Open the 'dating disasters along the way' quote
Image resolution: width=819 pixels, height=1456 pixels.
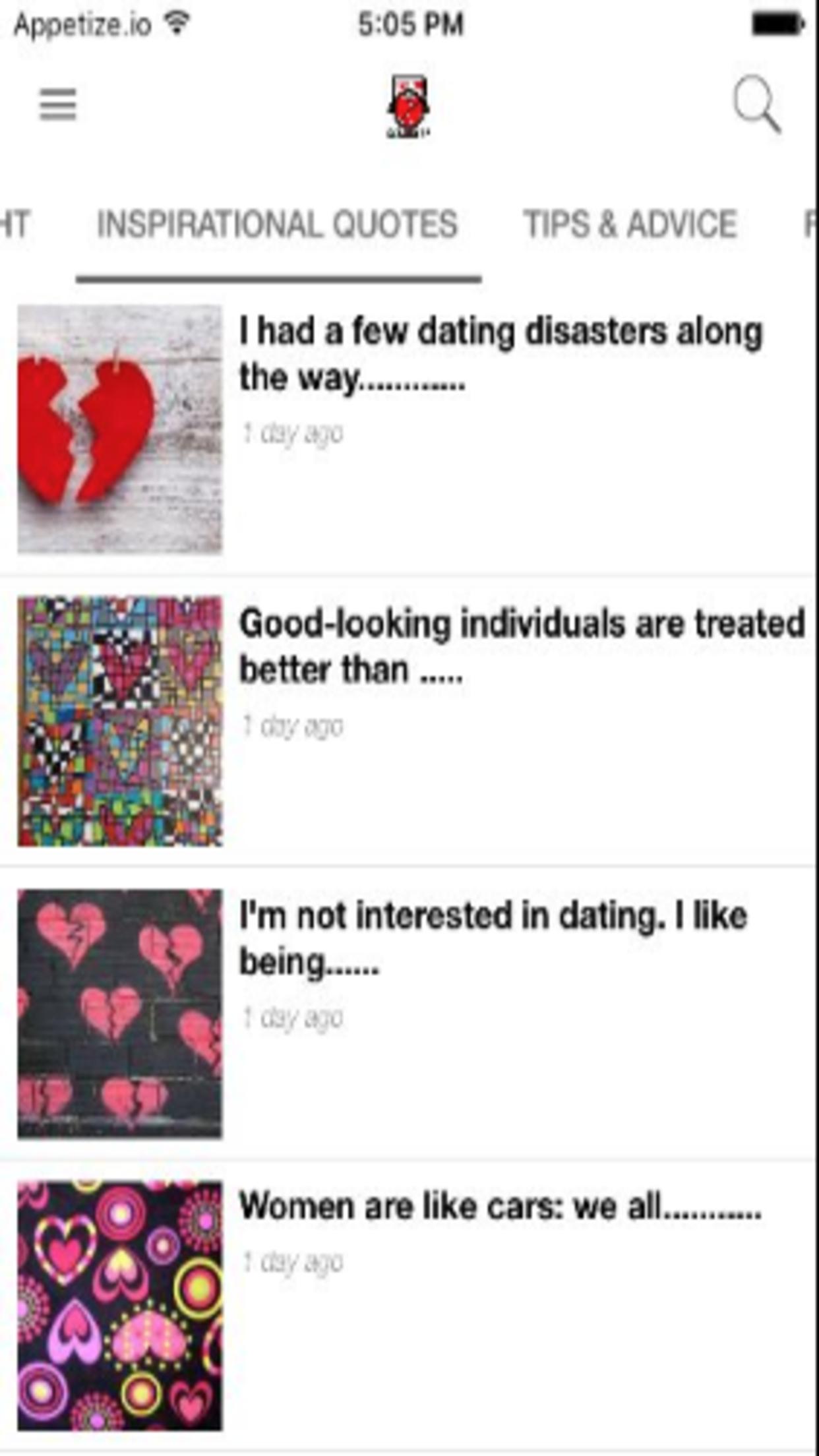(x=500, y=354)
